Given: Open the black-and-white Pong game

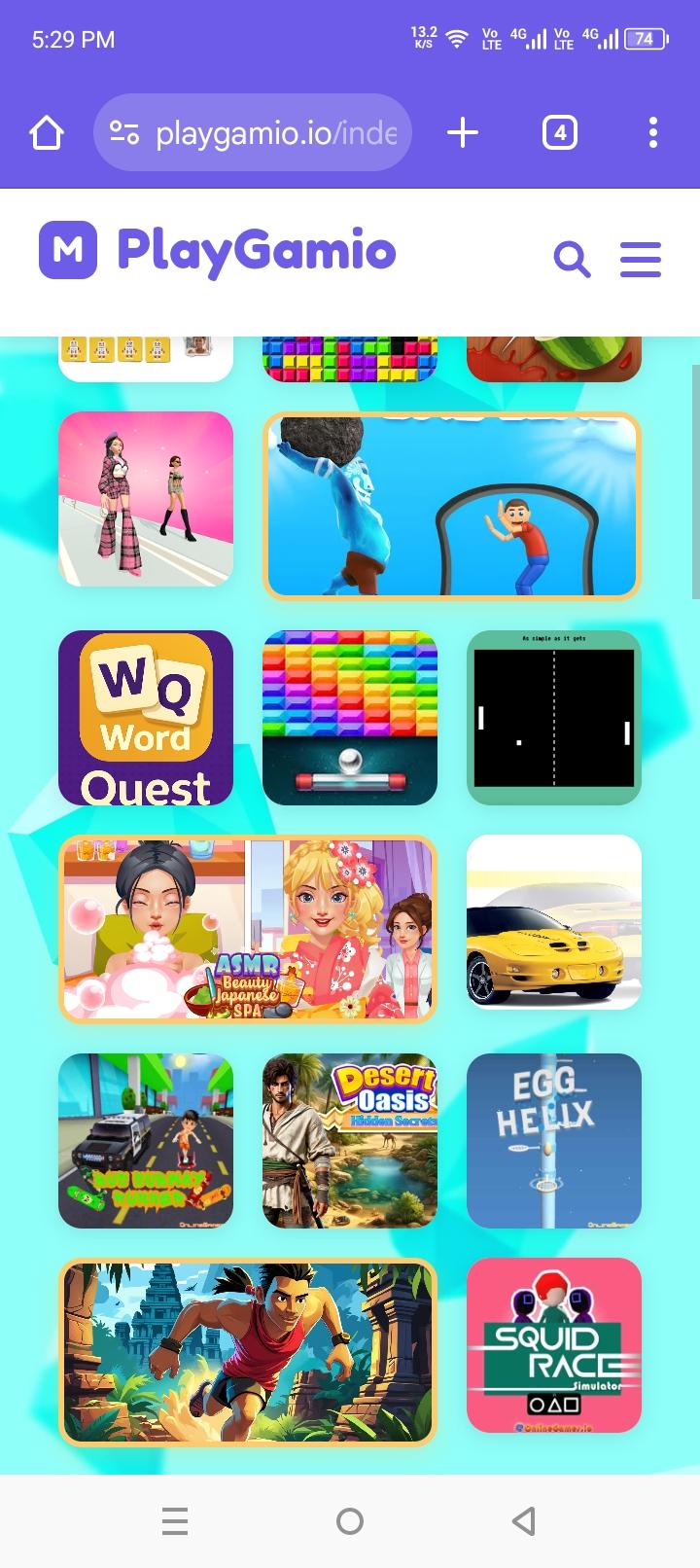Looking at the screenshot, I should (x=554, y=718).
